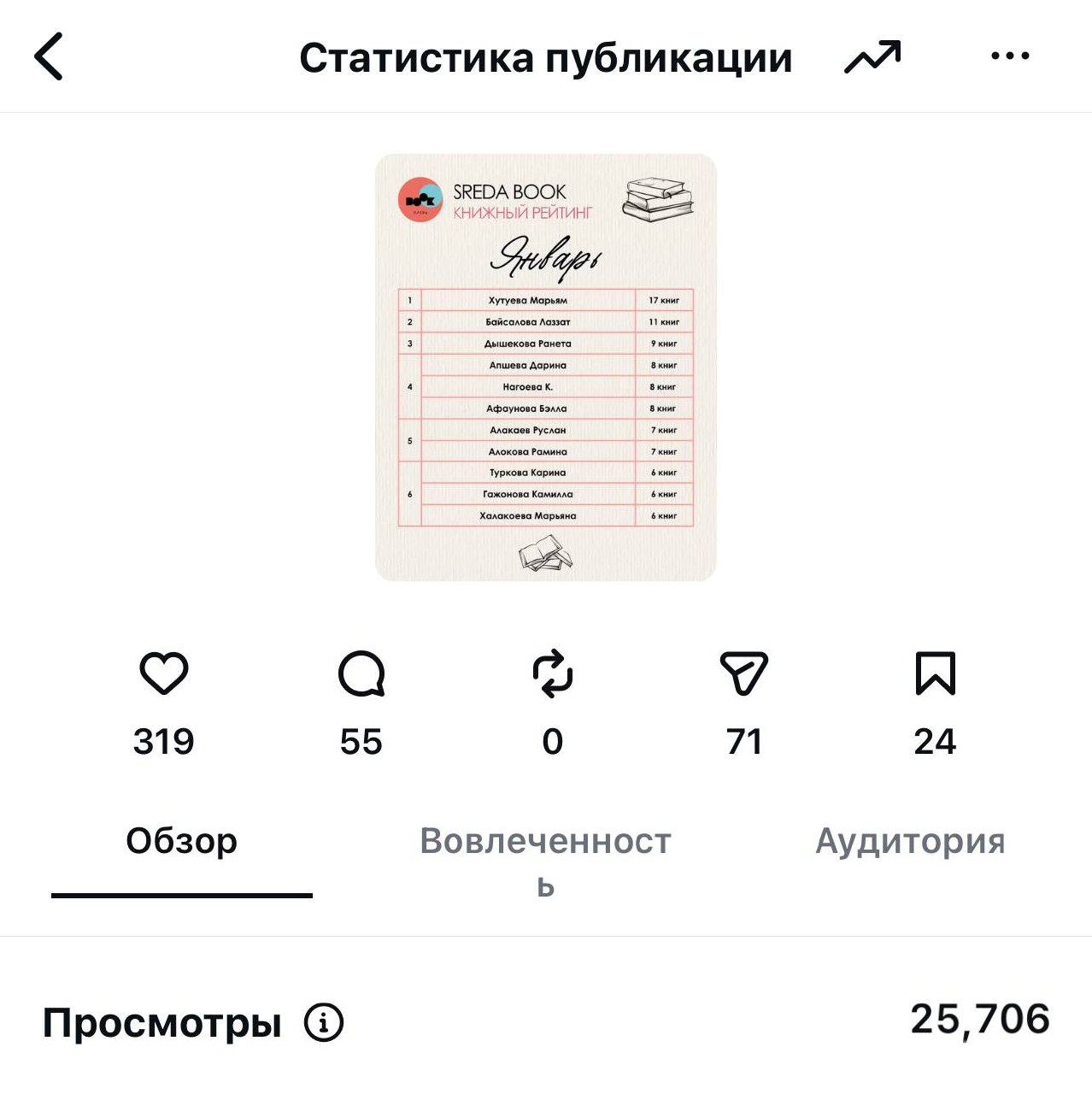The width and height of the screenshot is (1092, 1094).
Task: Switch to the Аудитория tab
Action: tap(910, 841)
